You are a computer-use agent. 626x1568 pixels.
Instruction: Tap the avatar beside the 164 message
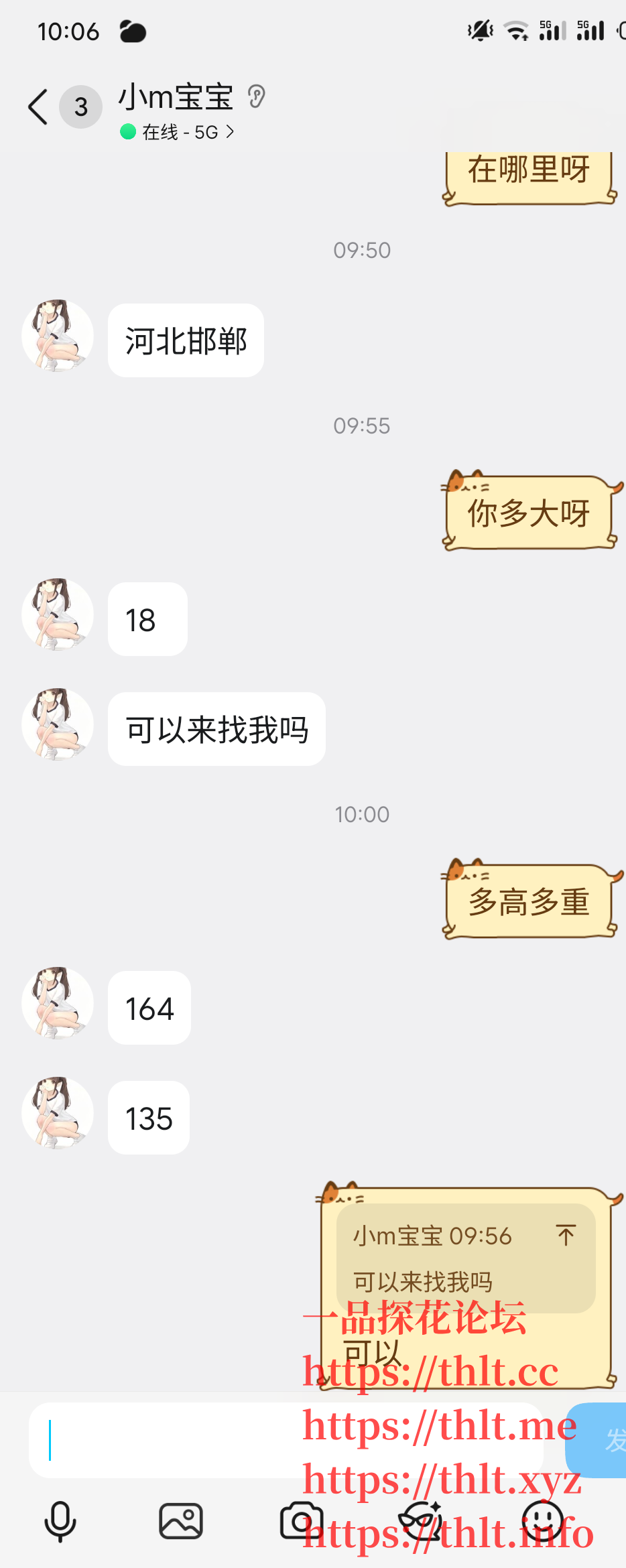57,1005
